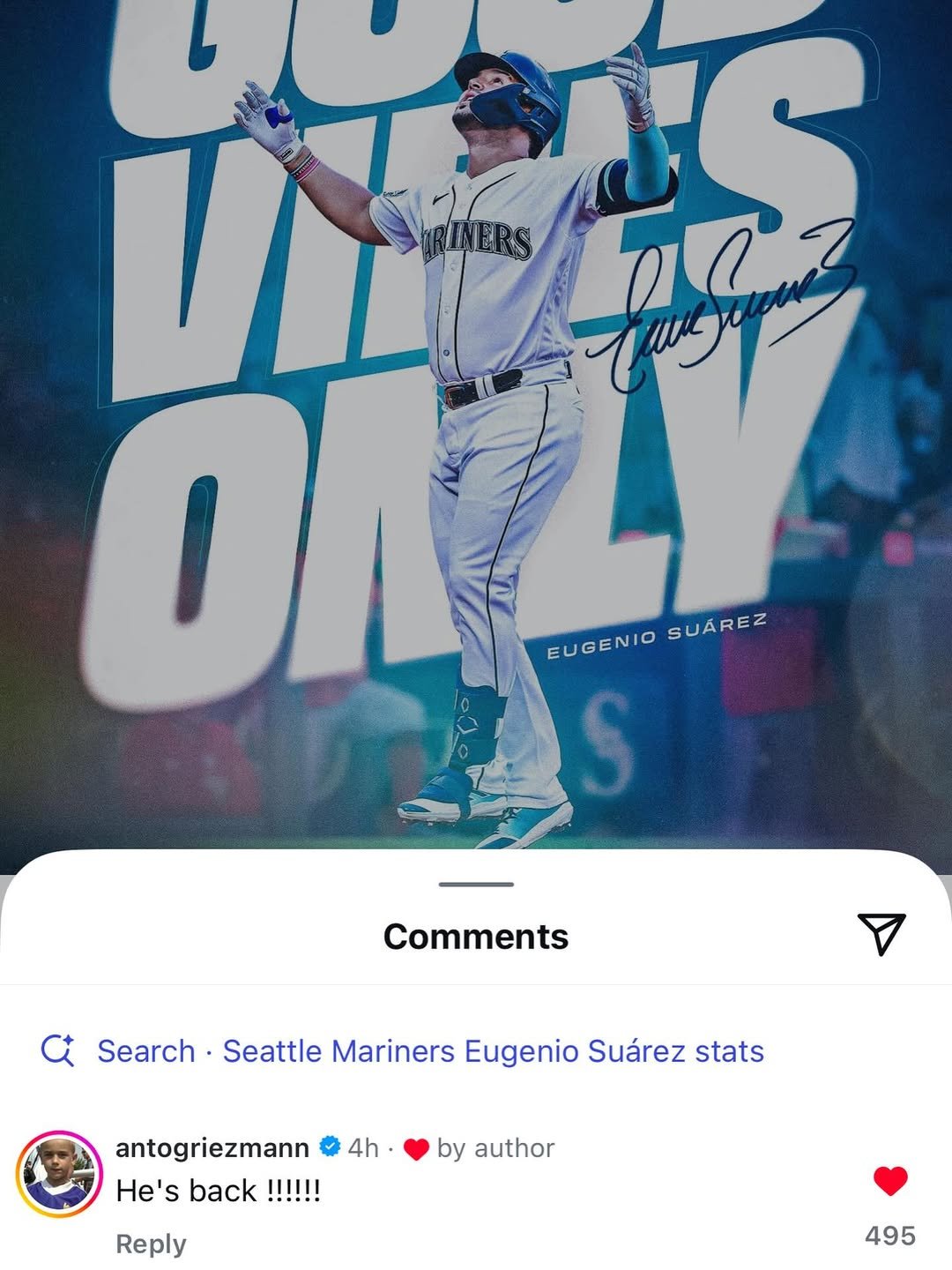
Task: Tap the comments sheet drag handle
Action: (476, 884)
